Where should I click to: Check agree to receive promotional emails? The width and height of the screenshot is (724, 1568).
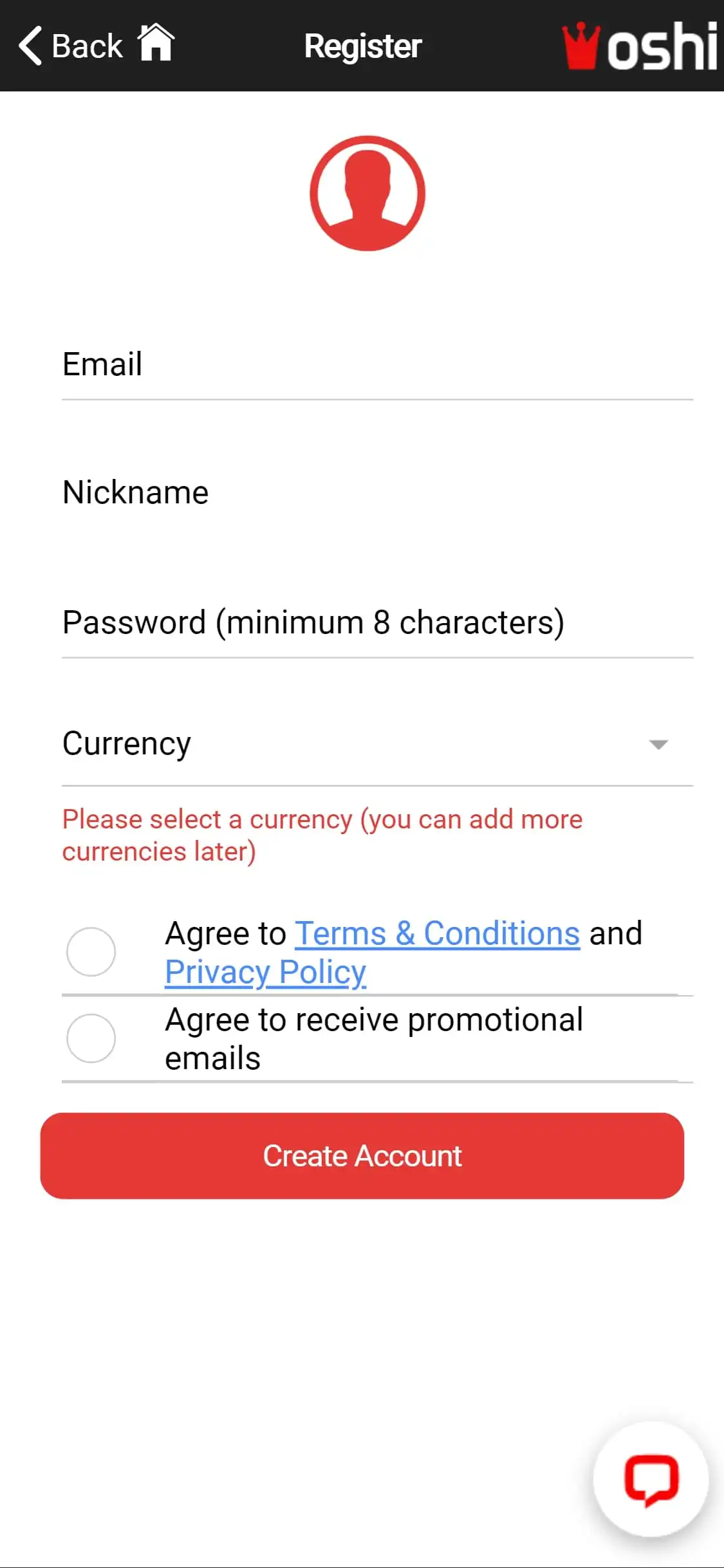[91, 1038]
